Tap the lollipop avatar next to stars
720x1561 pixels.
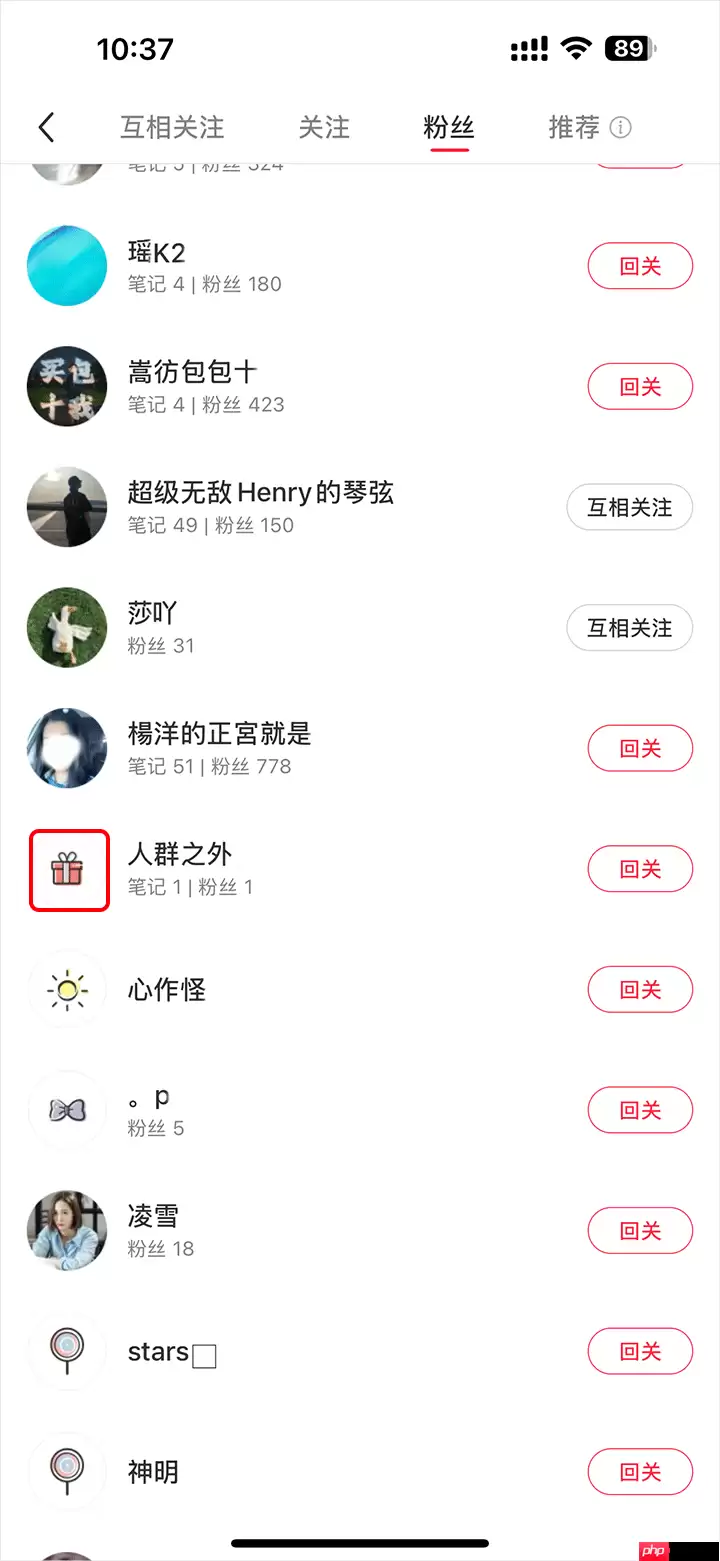tap(67, 1351)
